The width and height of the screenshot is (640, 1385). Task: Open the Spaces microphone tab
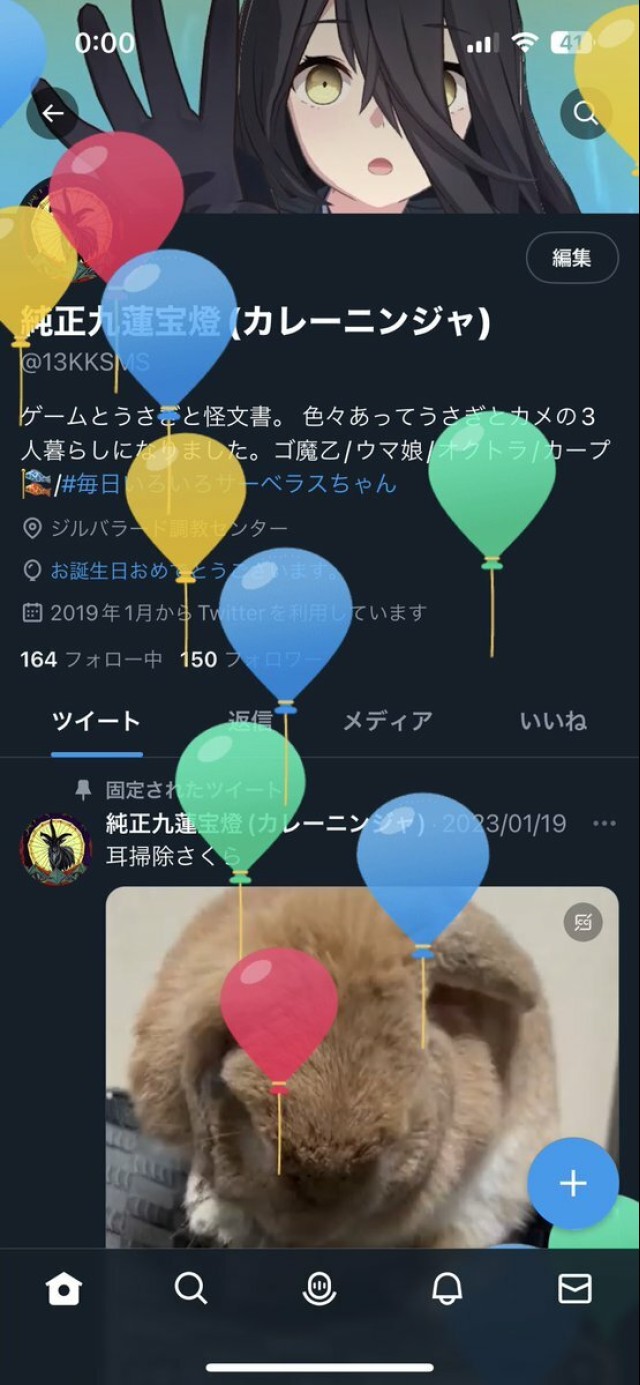[319, 1290]
